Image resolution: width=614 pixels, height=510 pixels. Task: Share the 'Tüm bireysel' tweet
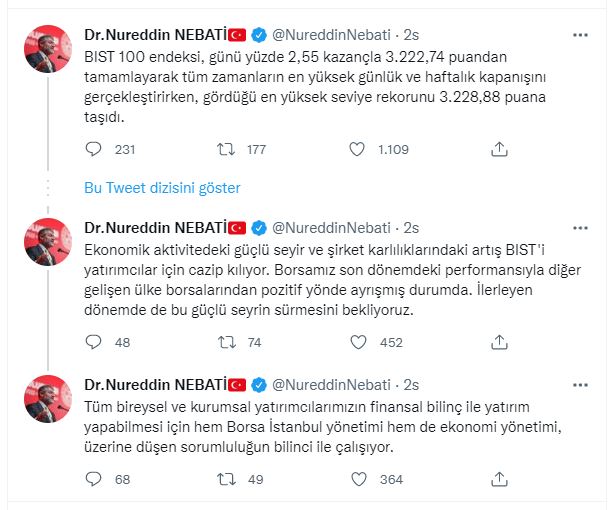(x=499, y=479)
